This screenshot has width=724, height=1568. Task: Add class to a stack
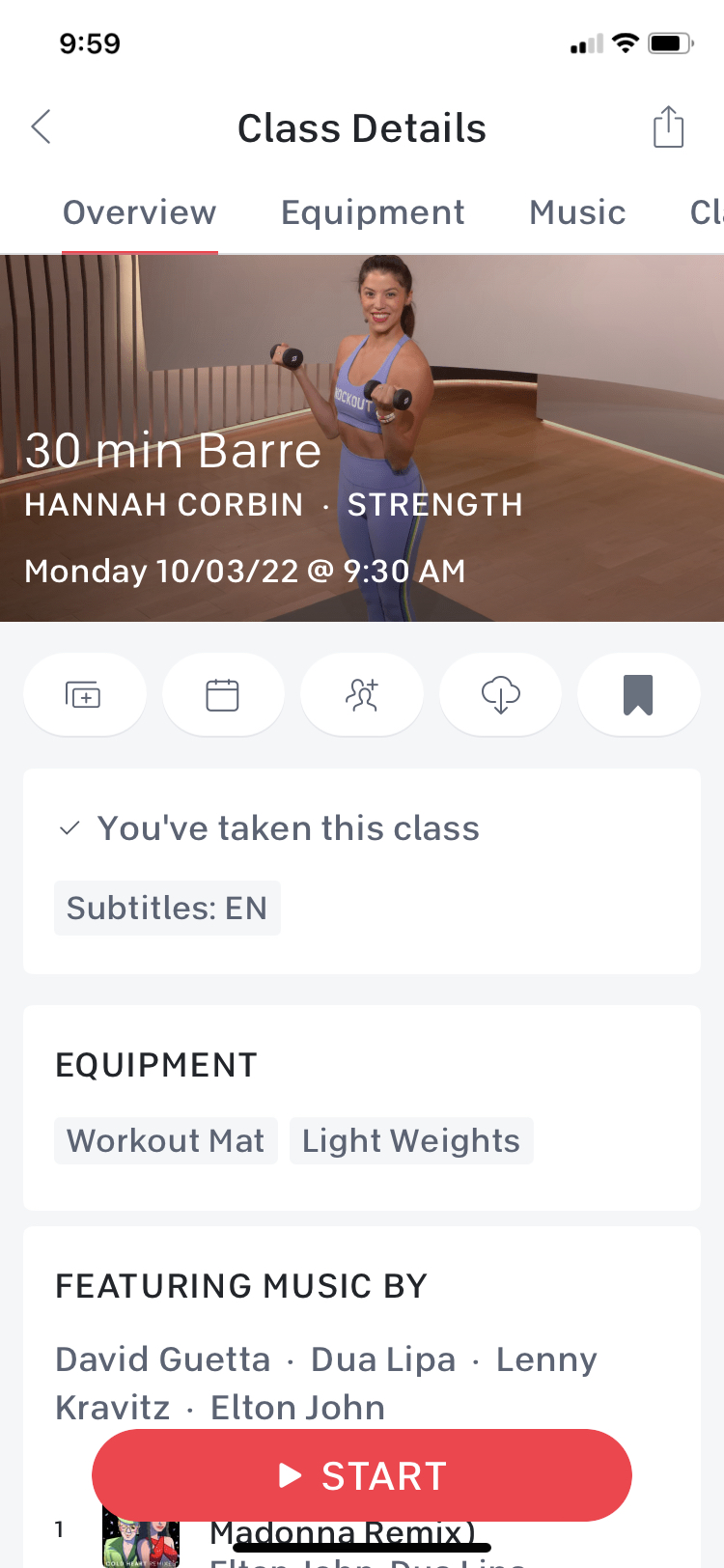[84, 694]
